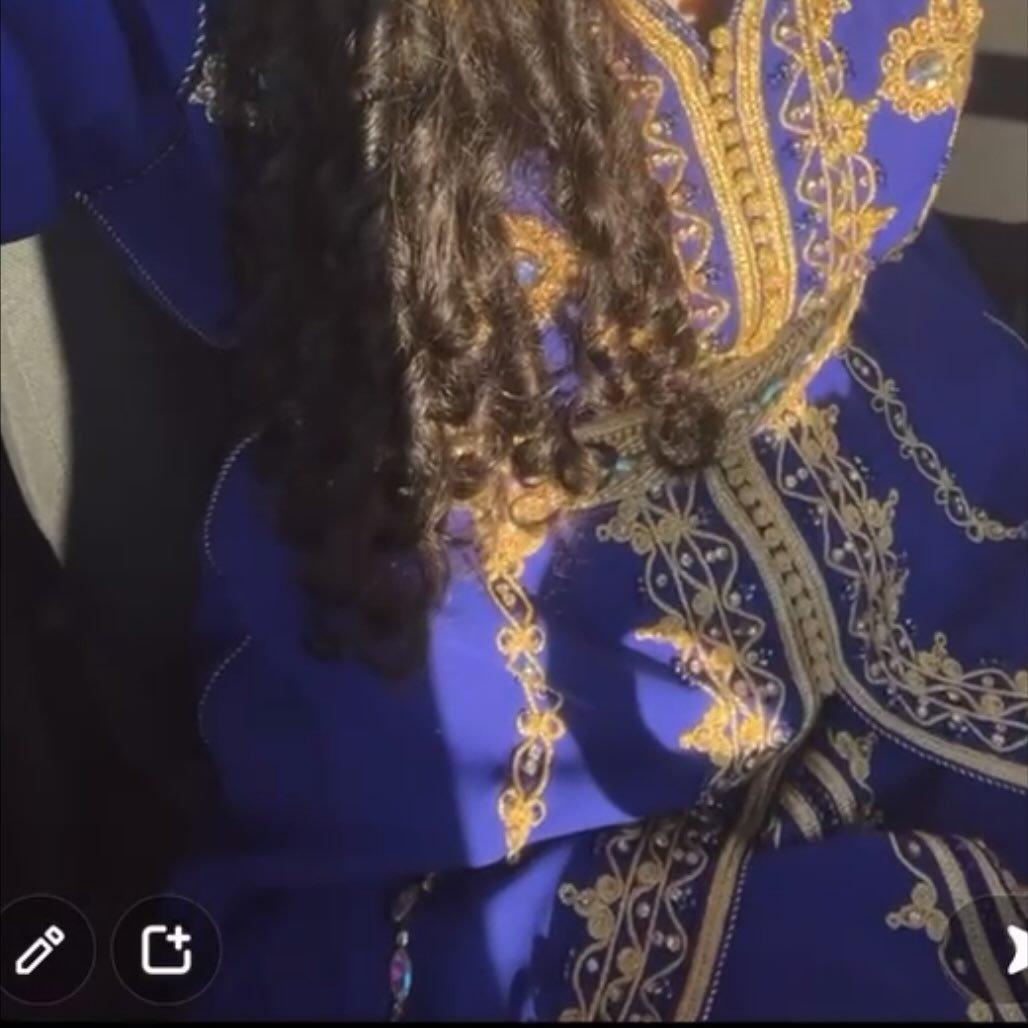Tap the pencil edit icon

click(40, 949)
